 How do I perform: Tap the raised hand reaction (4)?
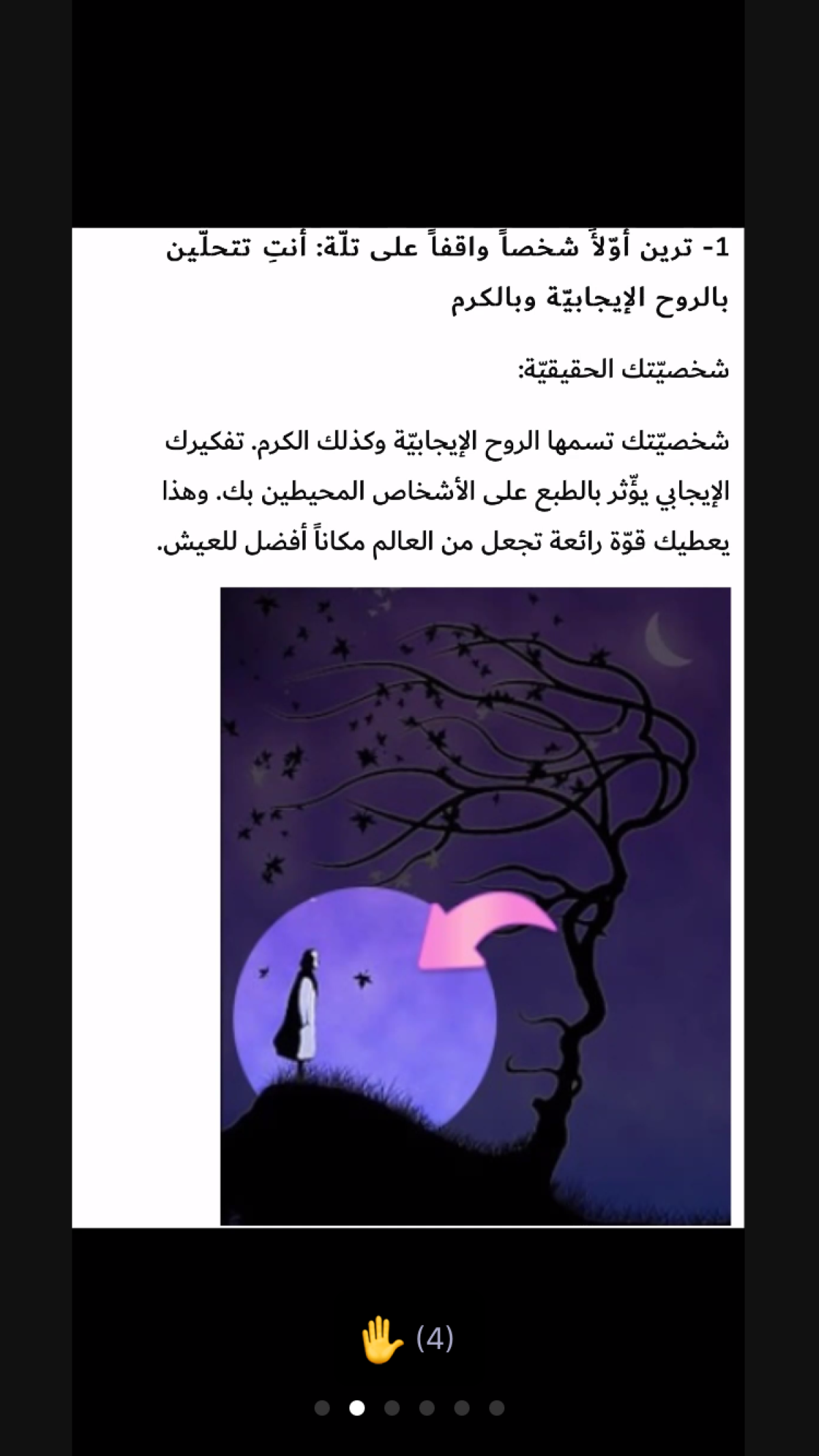pos(407,1339)
